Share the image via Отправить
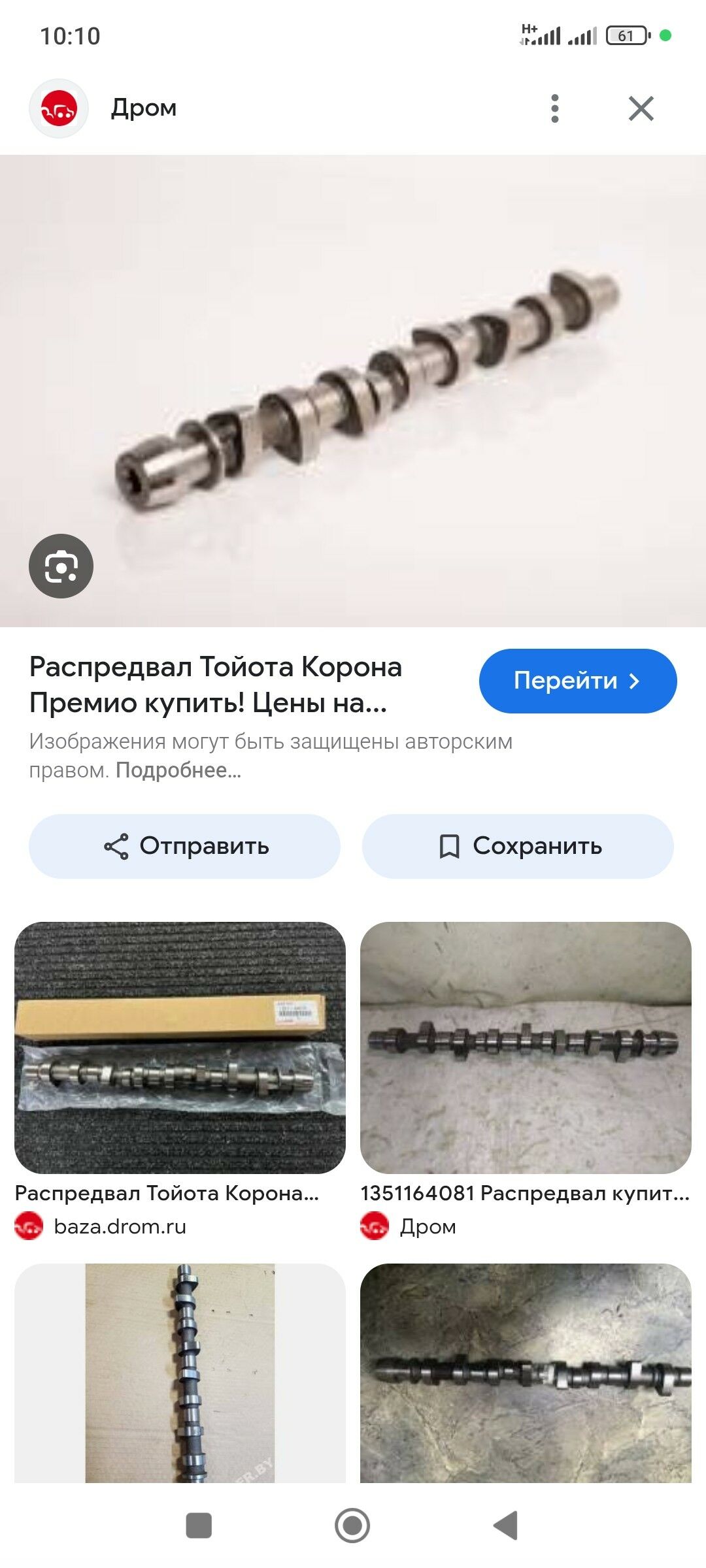This screenshot has width=706, height=1568. 185,846
